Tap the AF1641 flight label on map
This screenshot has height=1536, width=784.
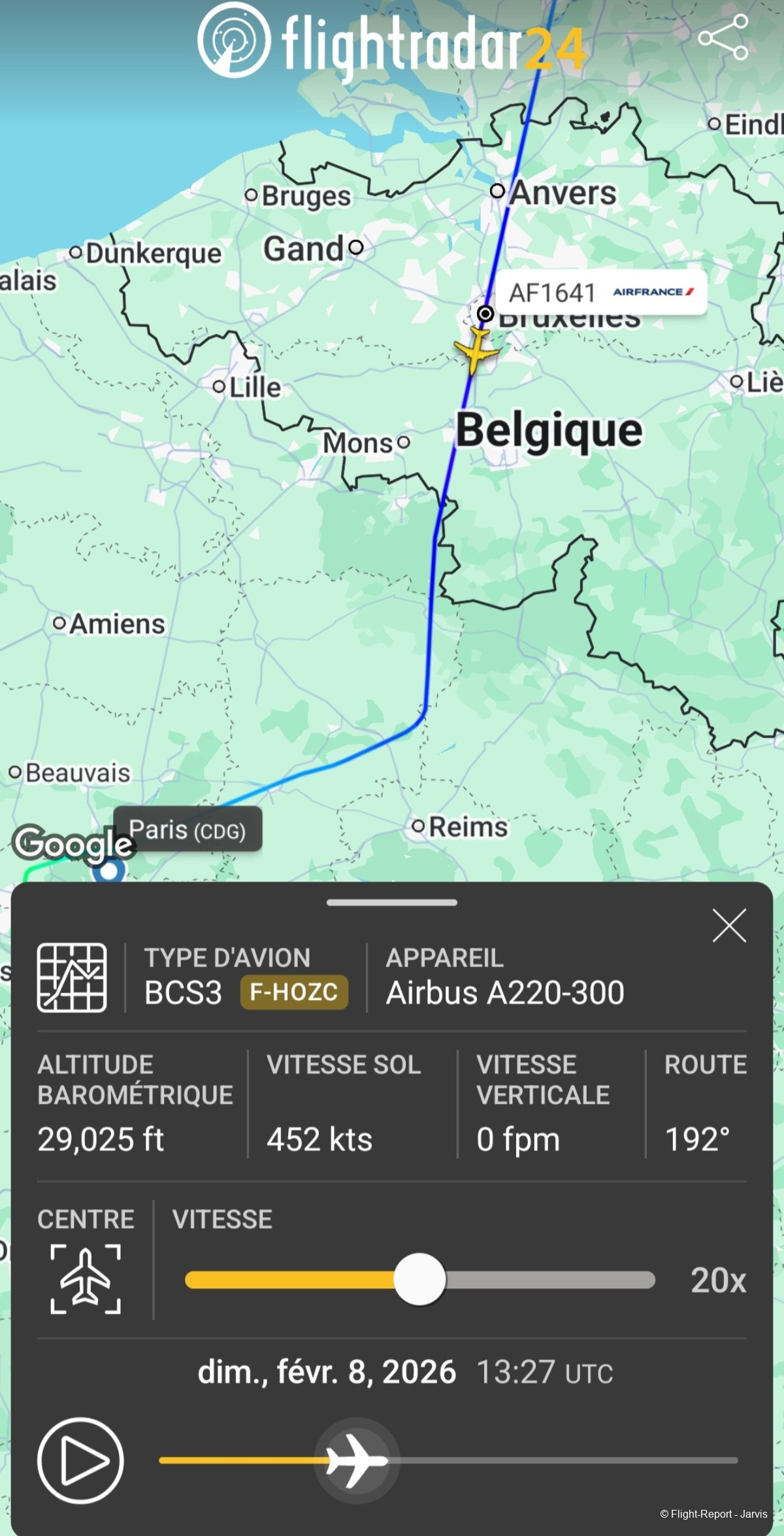pyautogui.click(x=600, y=292)
